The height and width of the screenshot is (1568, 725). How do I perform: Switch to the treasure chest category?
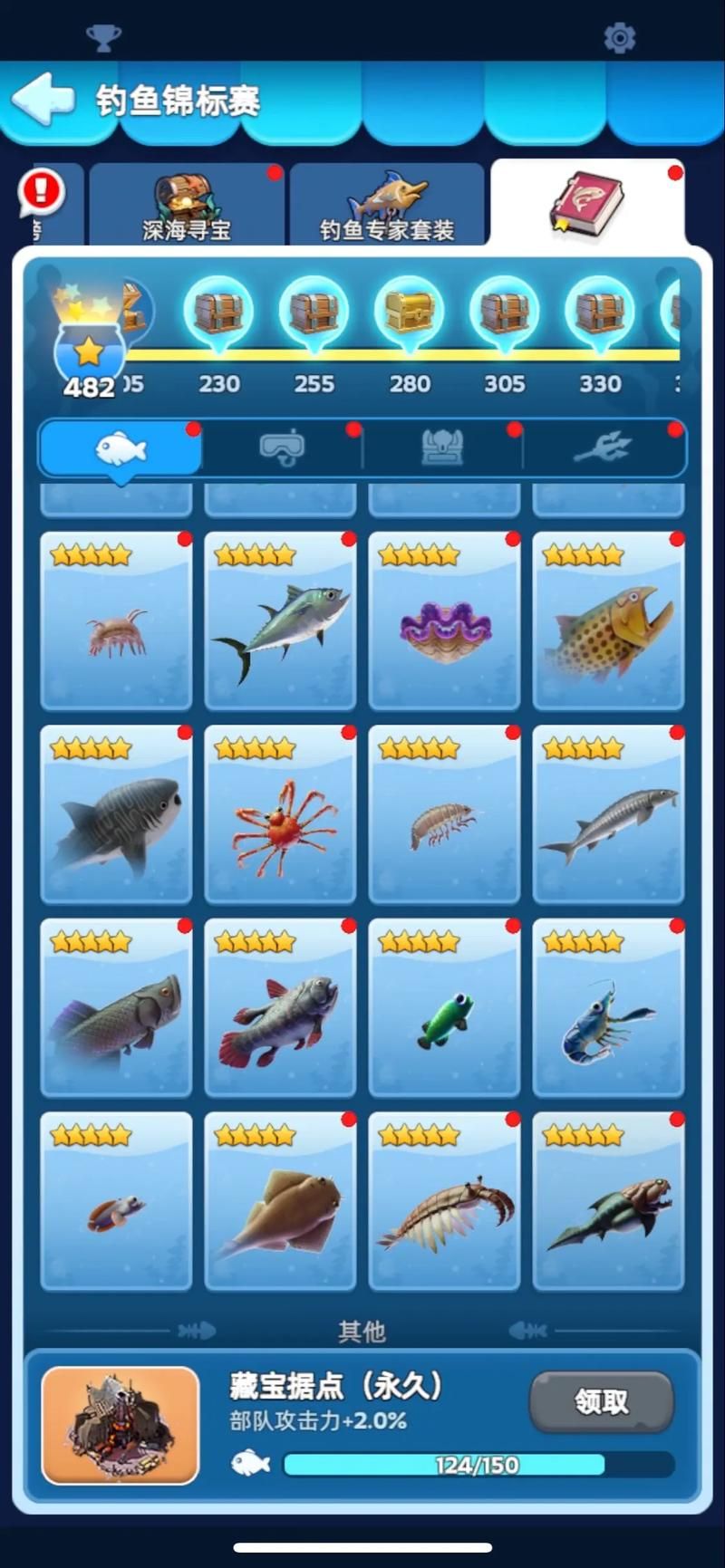[442, 447]
